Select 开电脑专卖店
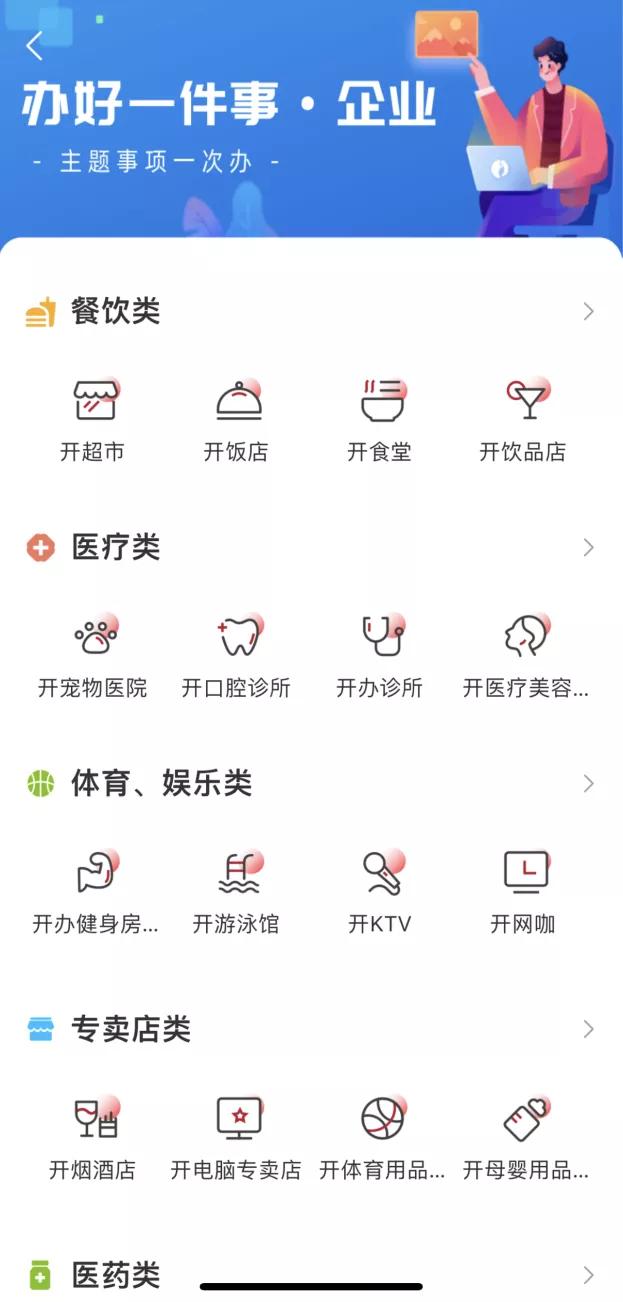Screen dimensions: 623x1302 237,1136
